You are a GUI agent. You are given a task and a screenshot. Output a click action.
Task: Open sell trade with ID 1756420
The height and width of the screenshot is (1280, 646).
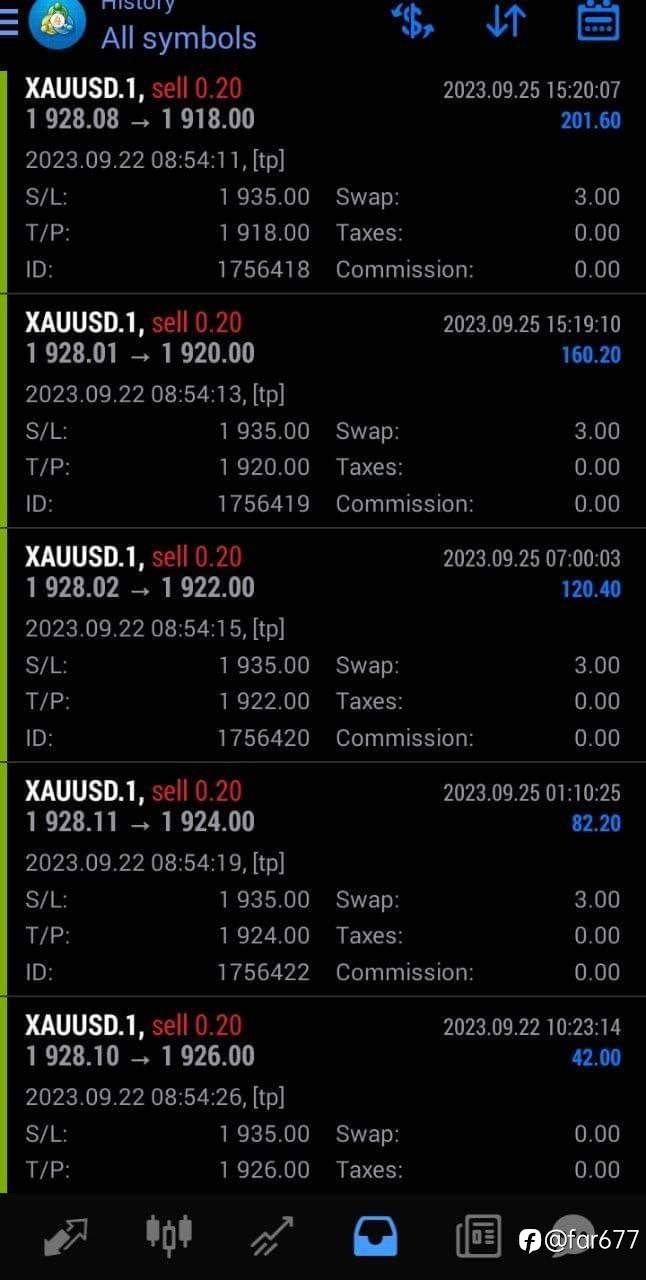pos(323,645)
